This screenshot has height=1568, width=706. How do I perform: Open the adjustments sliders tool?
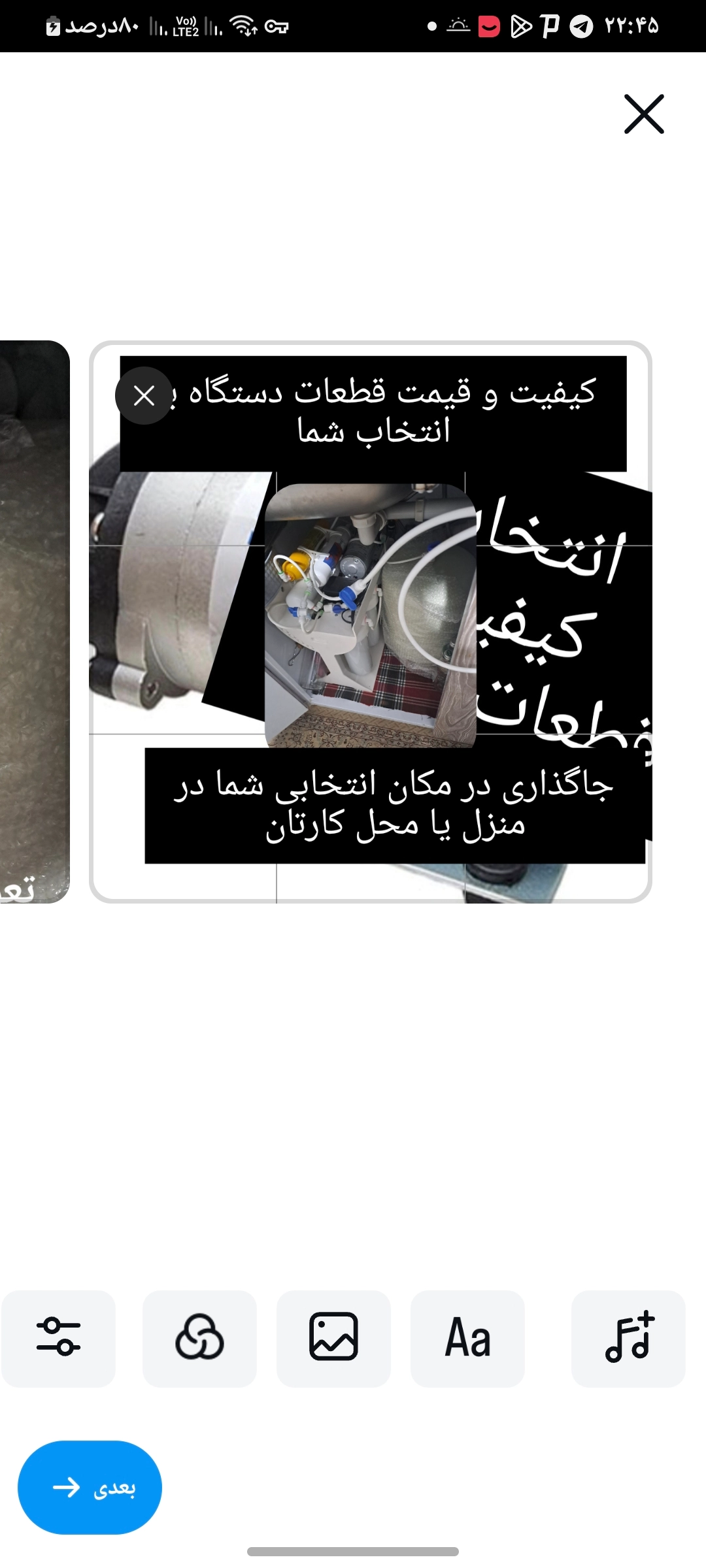point(59,1337)
